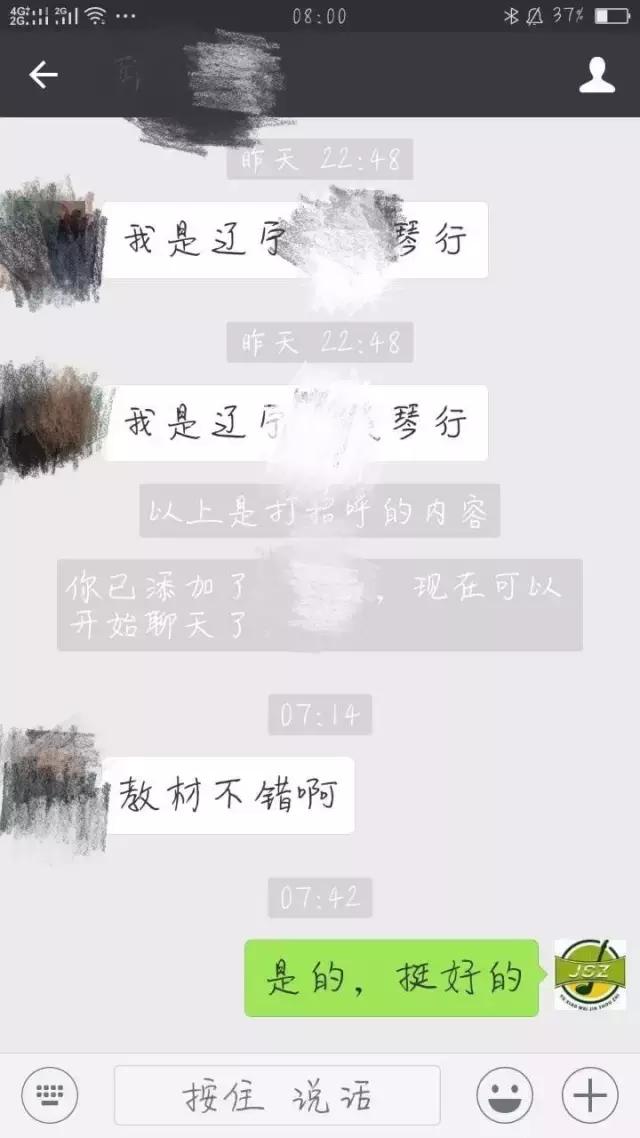Tap the green JSZ avatar

tap(590, 975)
